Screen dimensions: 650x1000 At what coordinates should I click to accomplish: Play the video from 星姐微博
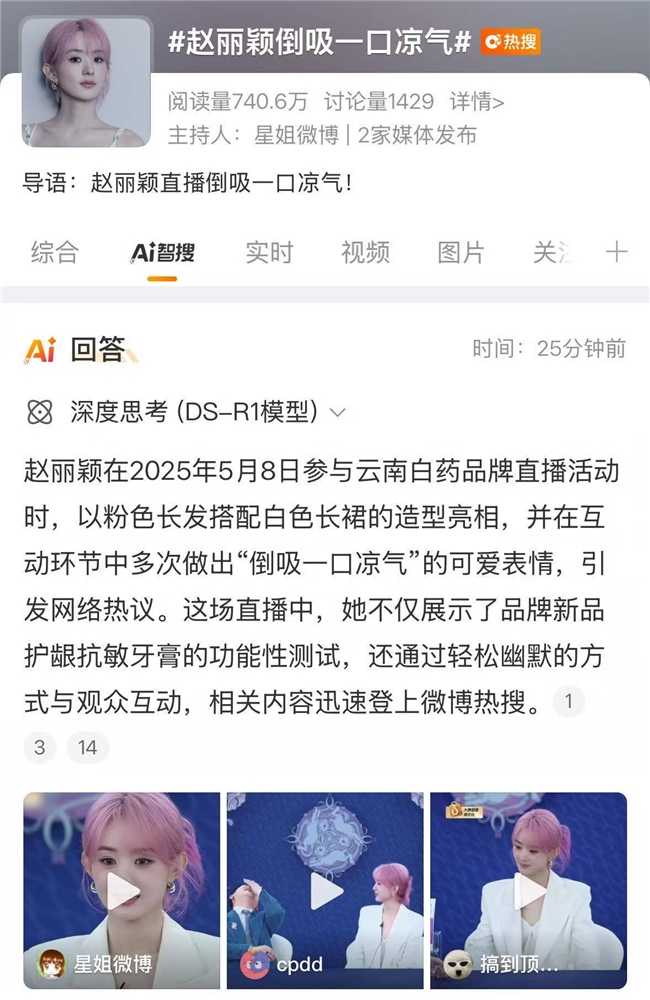click(x=122, y=890)
